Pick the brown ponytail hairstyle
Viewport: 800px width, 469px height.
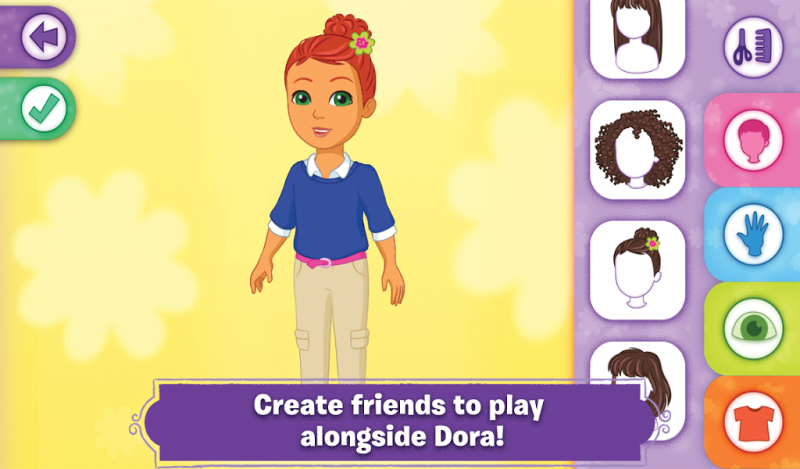coord(637,375)
